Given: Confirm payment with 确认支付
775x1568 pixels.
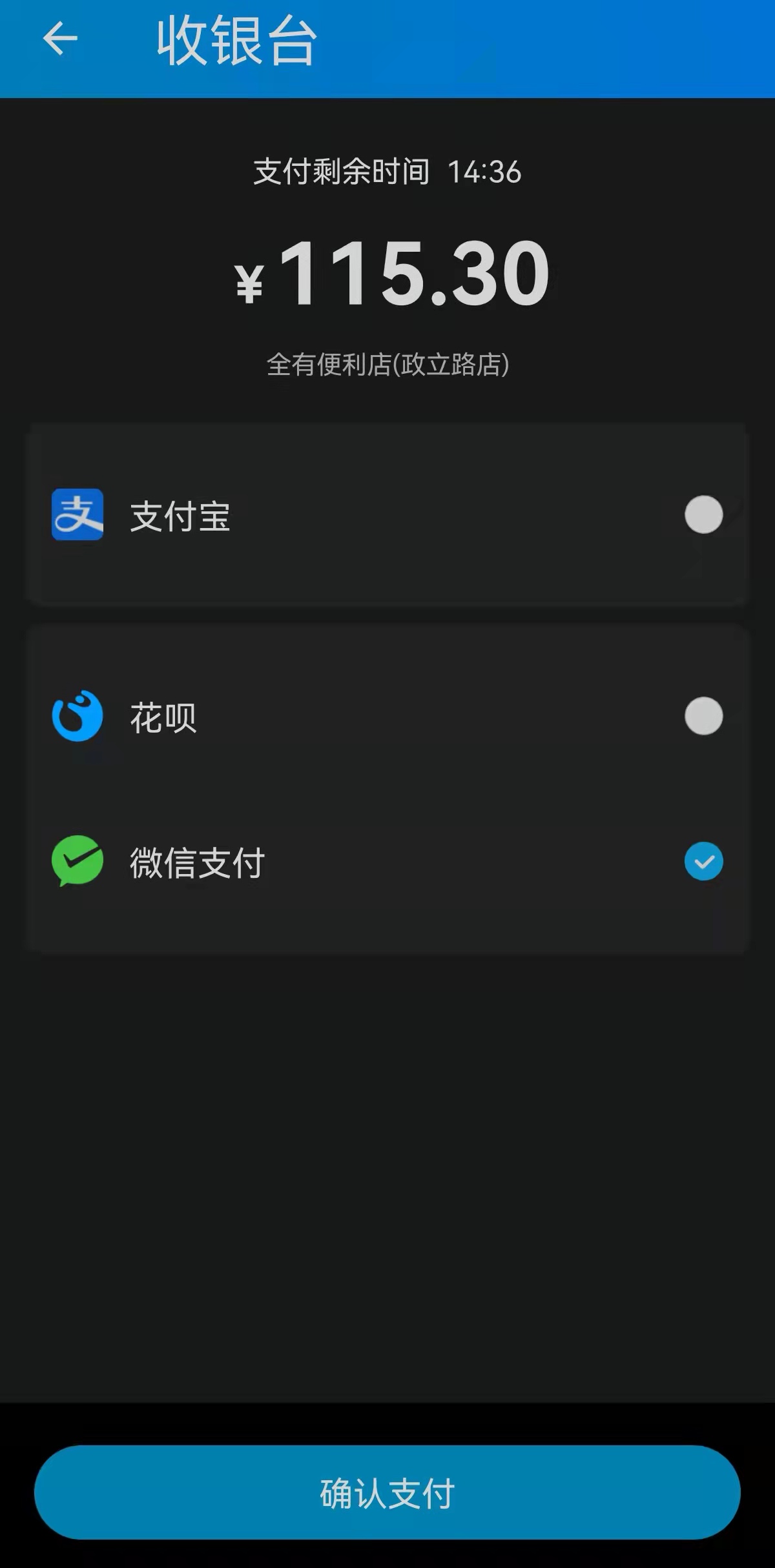Looking at the screenshot, I should (x=387, y=1492).
